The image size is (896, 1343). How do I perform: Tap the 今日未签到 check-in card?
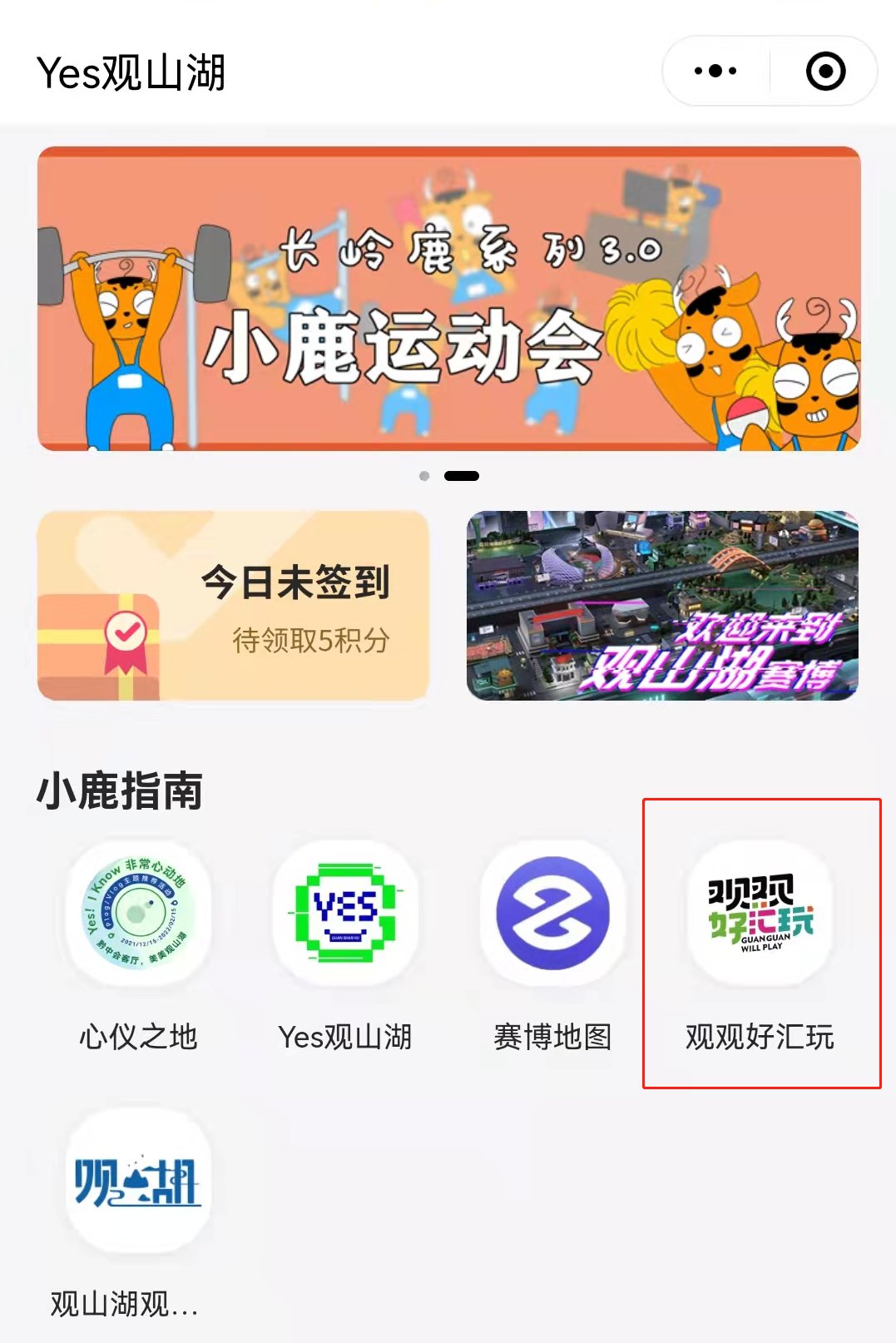click(233, 606)
